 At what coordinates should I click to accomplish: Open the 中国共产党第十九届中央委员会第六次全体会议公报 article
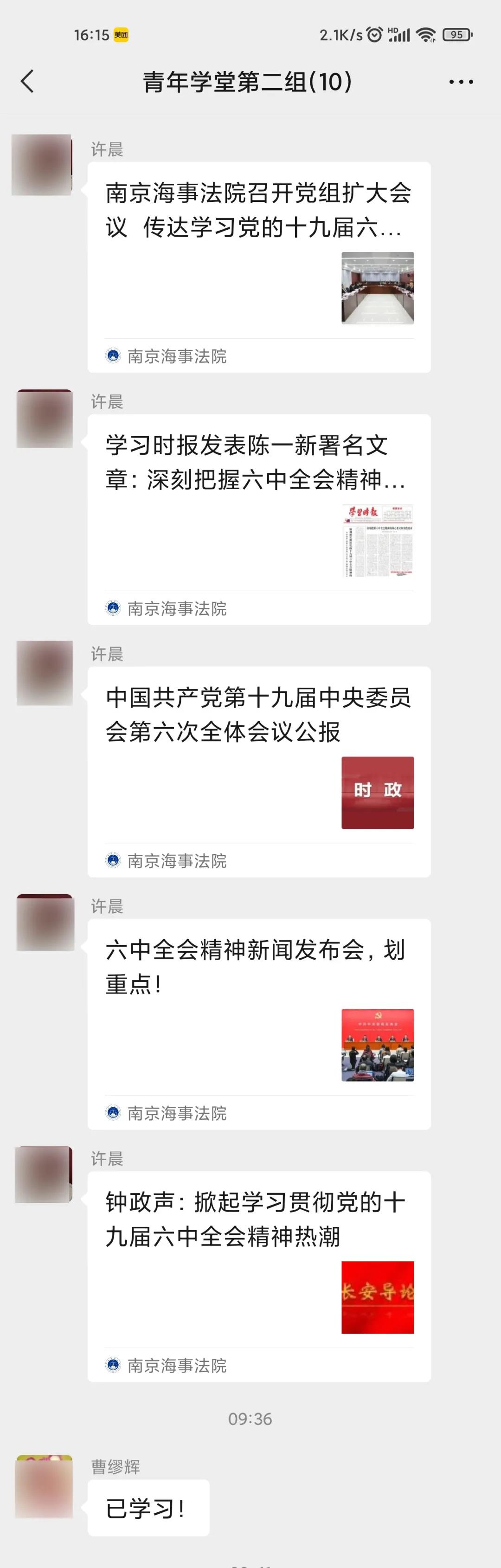259,771
